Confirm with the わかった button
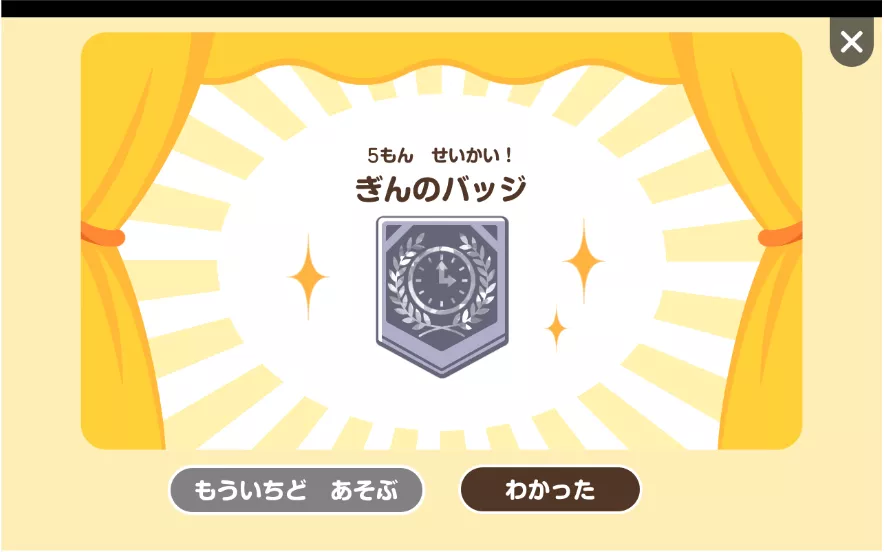 point(550,490)
